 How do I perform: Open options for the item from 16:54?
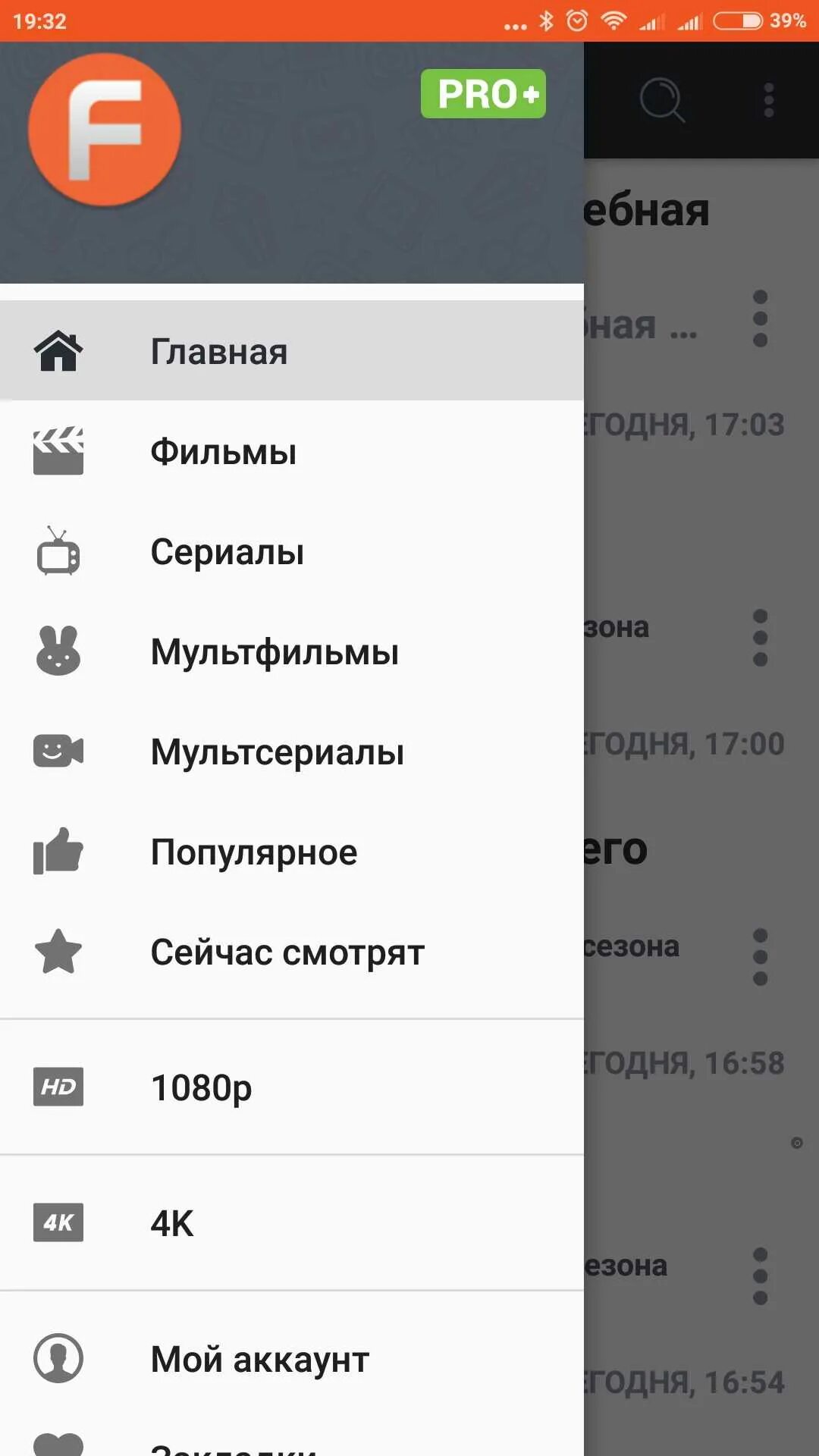pyautogui.click(x=760, y=1276)
